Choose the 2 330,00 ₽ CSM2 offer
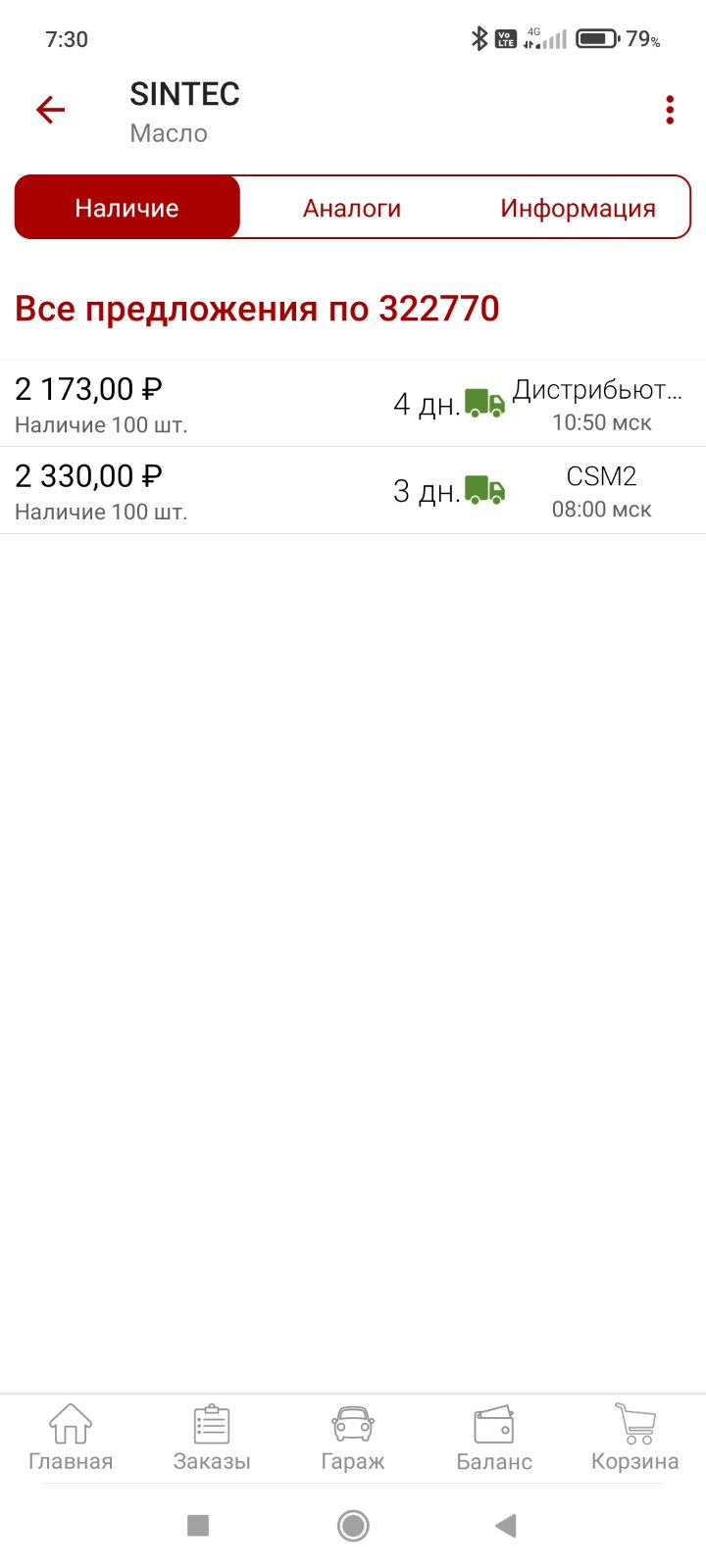 [353, 491]
